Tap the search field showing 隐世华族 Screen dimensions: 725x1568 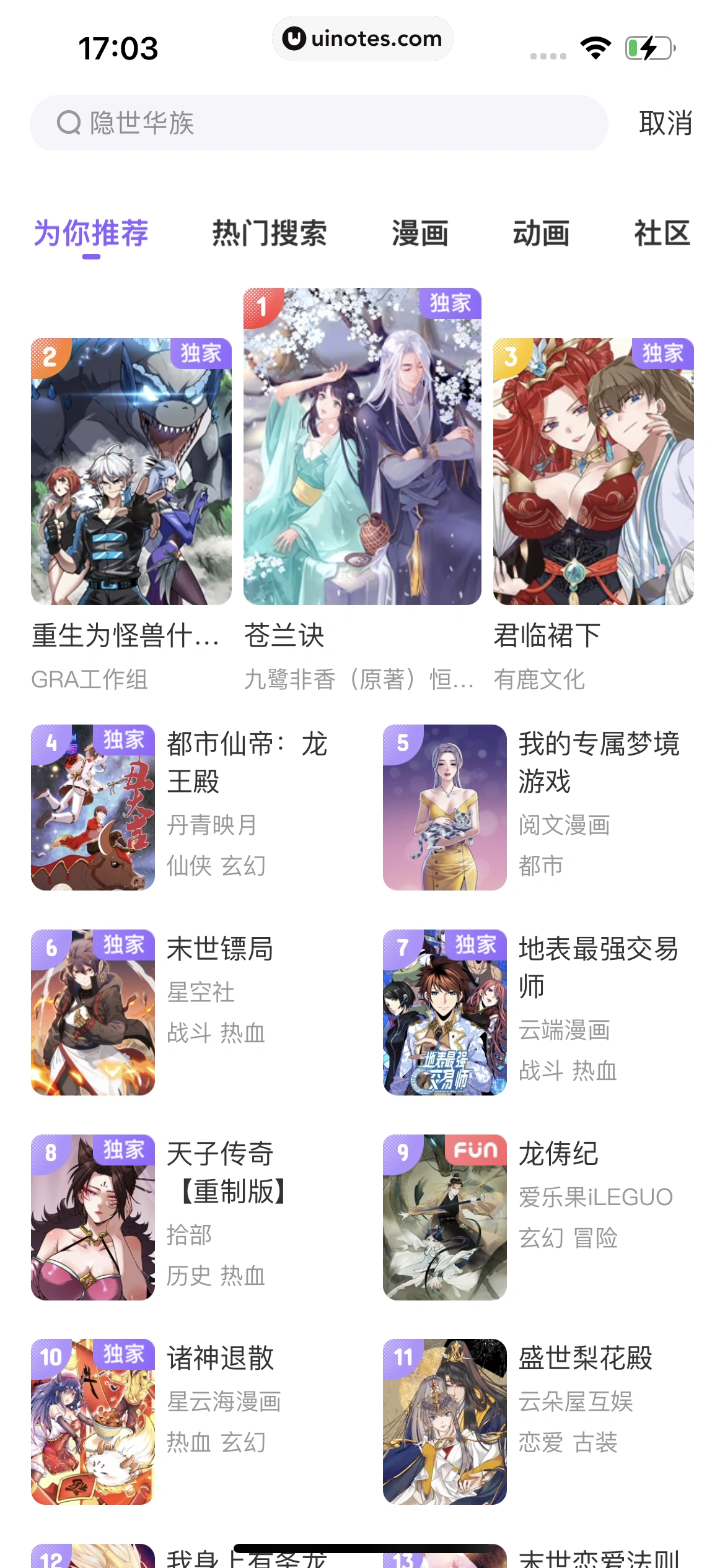coord(319,123)
